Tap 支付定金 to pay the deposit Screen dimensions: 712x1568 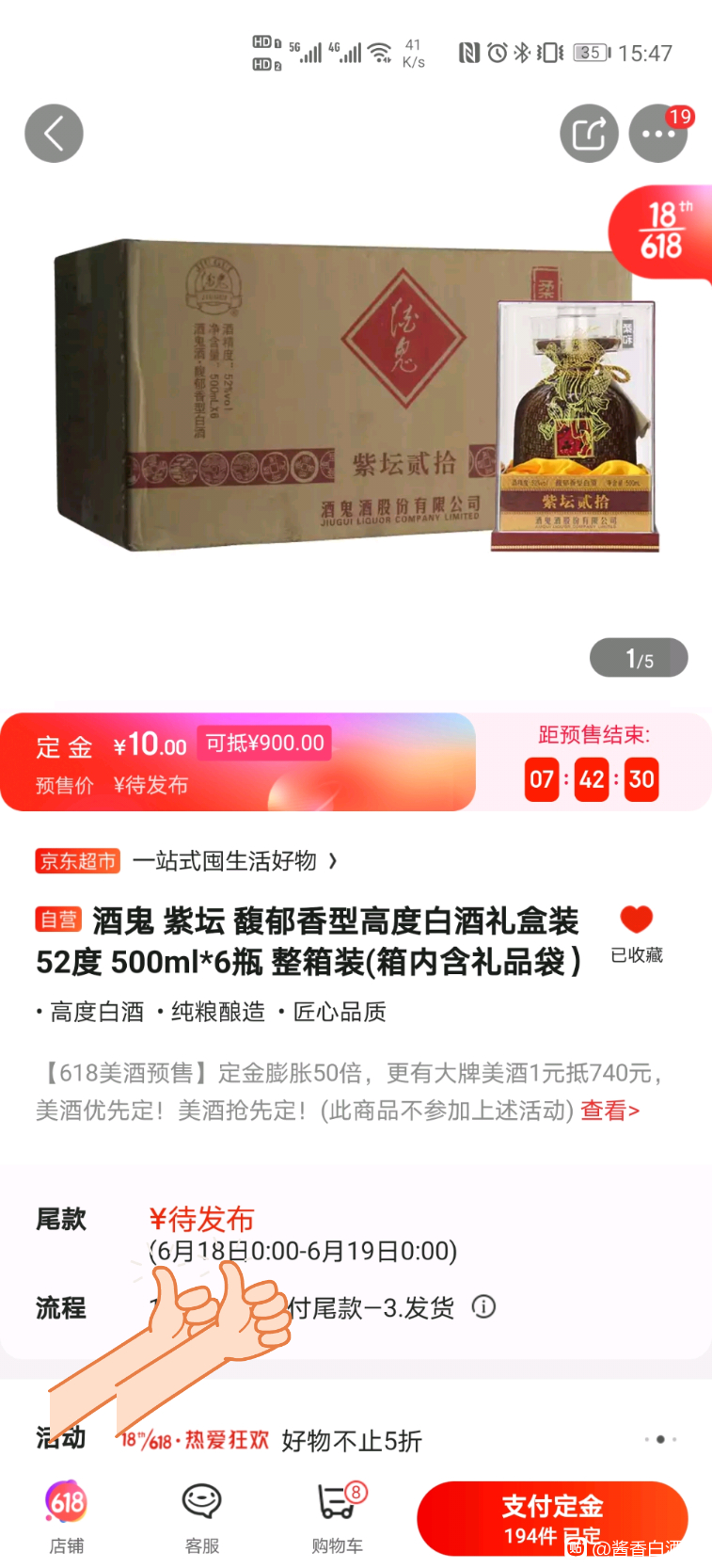(x=552, y=1519)
